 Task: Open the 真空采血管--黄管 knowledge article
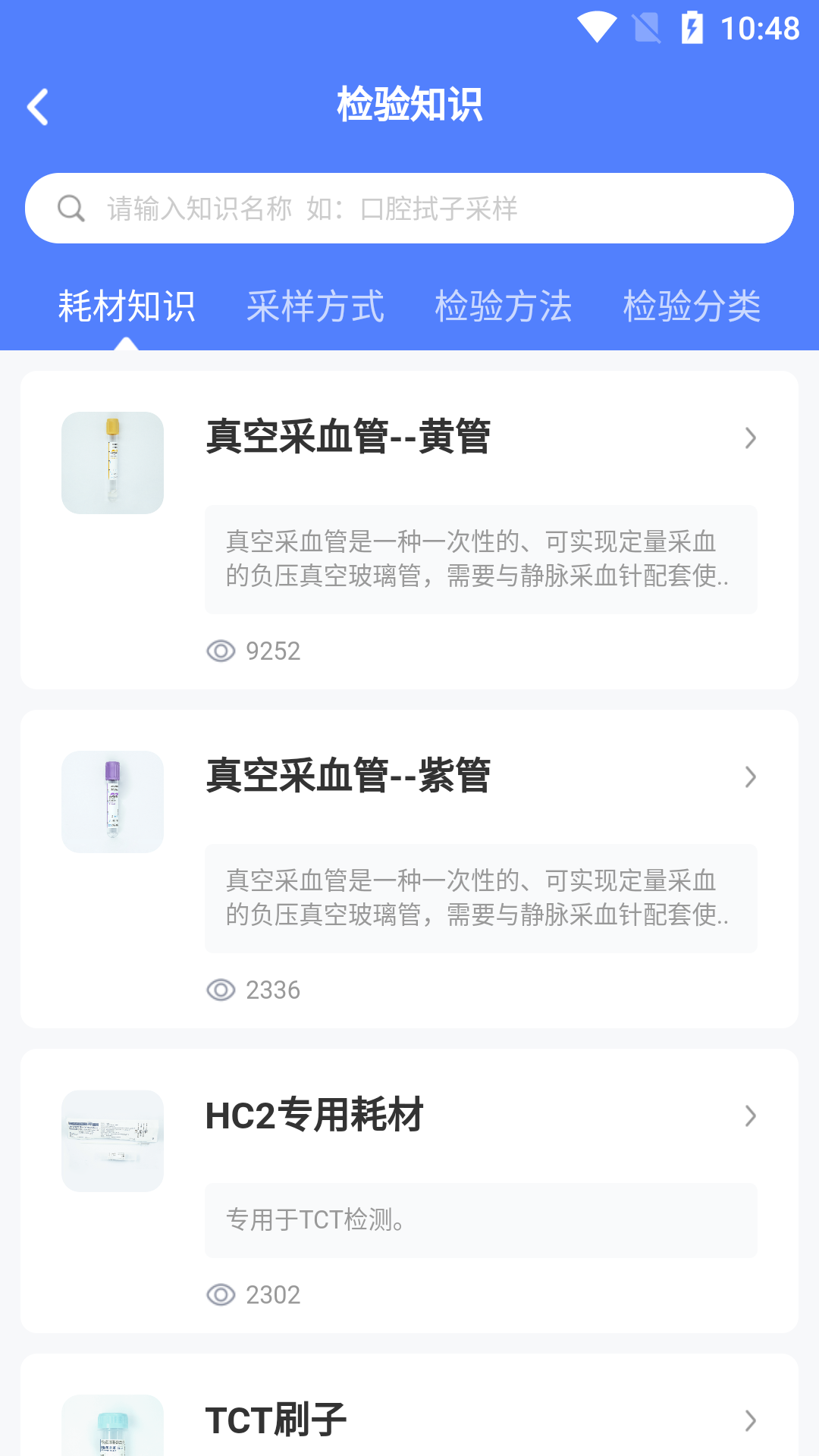(x=349, y=438)
